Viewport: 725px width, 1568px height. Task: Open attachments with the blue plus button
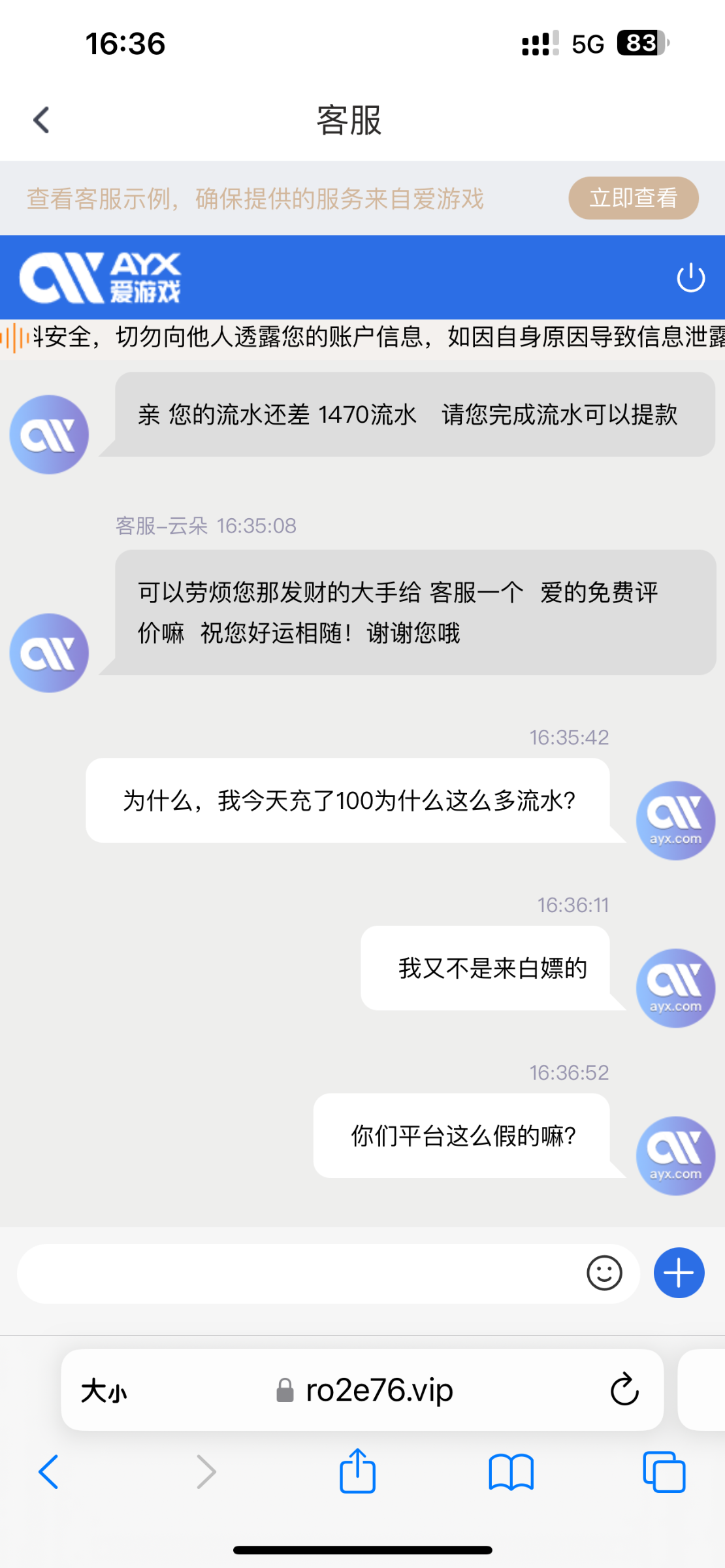click(x=679, y=1273)
